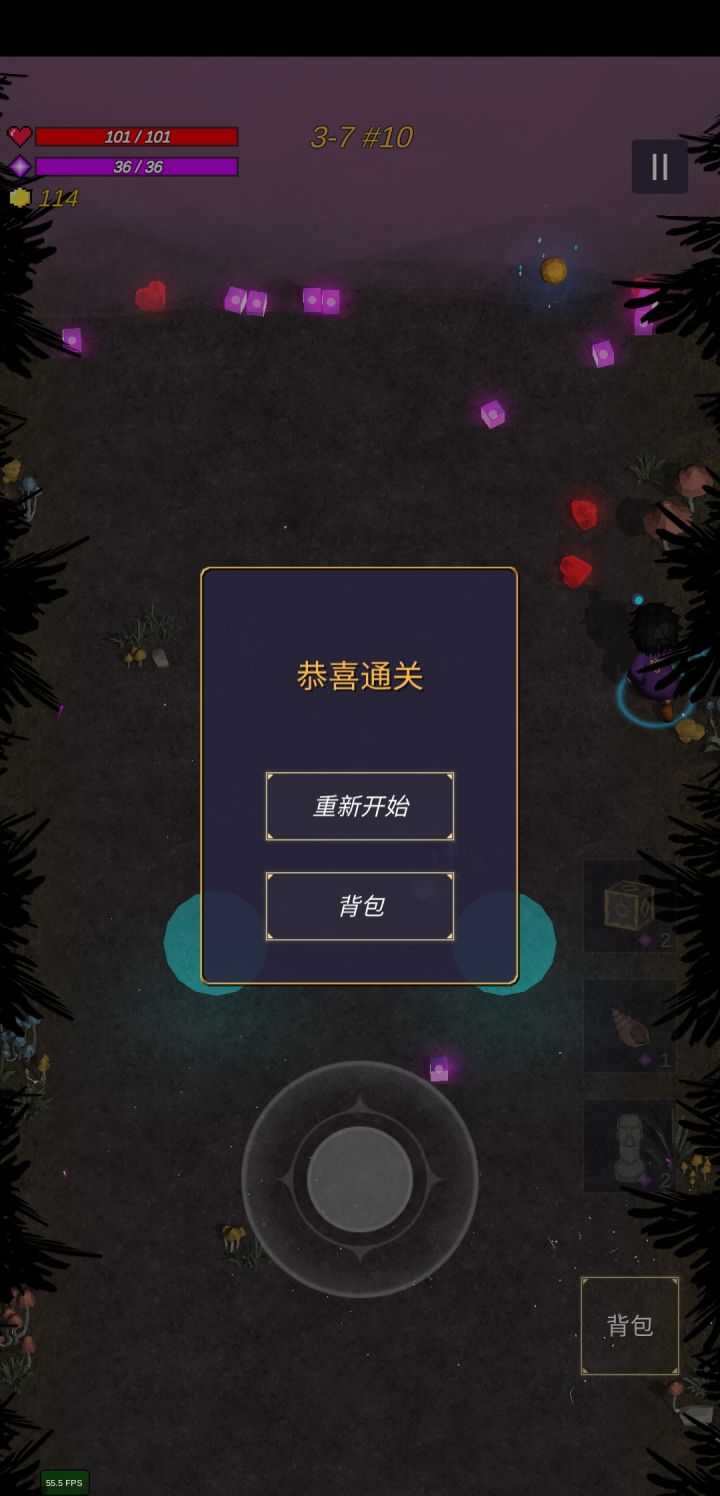Tap the purple gem icon beside the mana bar
The width and height of the screenshot is (720, 1496).
click(x=21, y=168)
